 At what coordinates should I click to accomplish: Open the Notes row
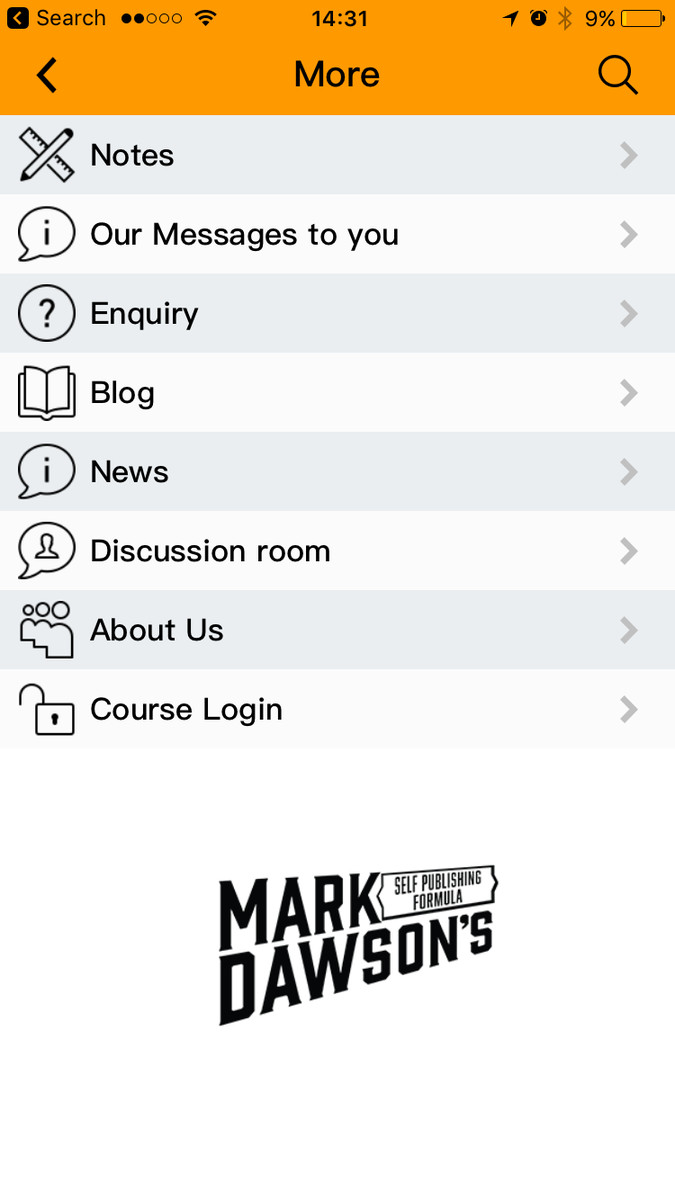(x=337, y=155)
